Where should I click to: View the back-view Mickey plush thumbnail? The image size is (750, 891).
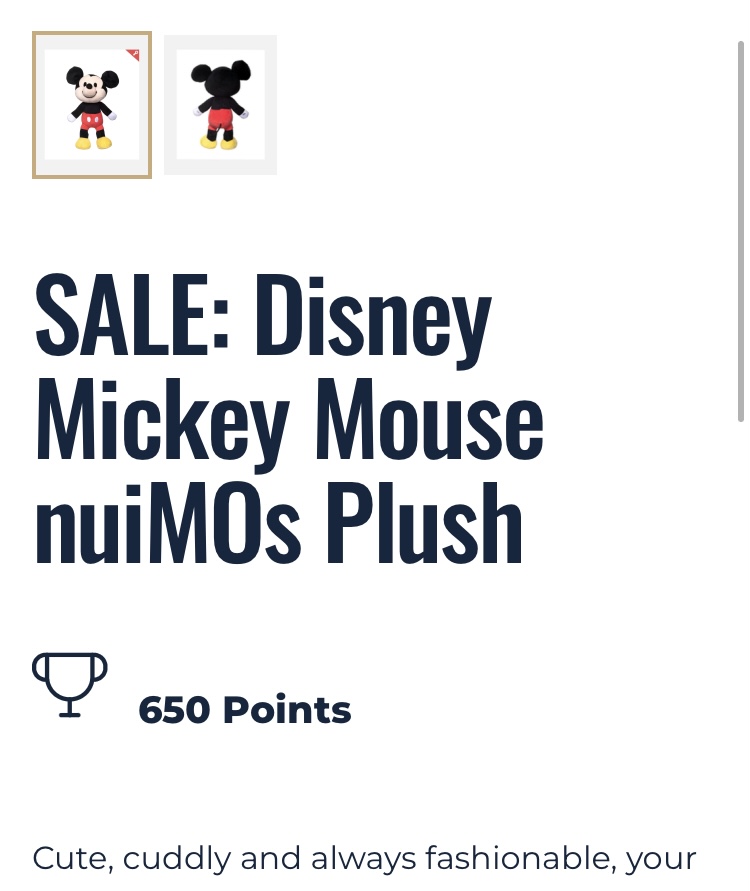tap(220, 105)
